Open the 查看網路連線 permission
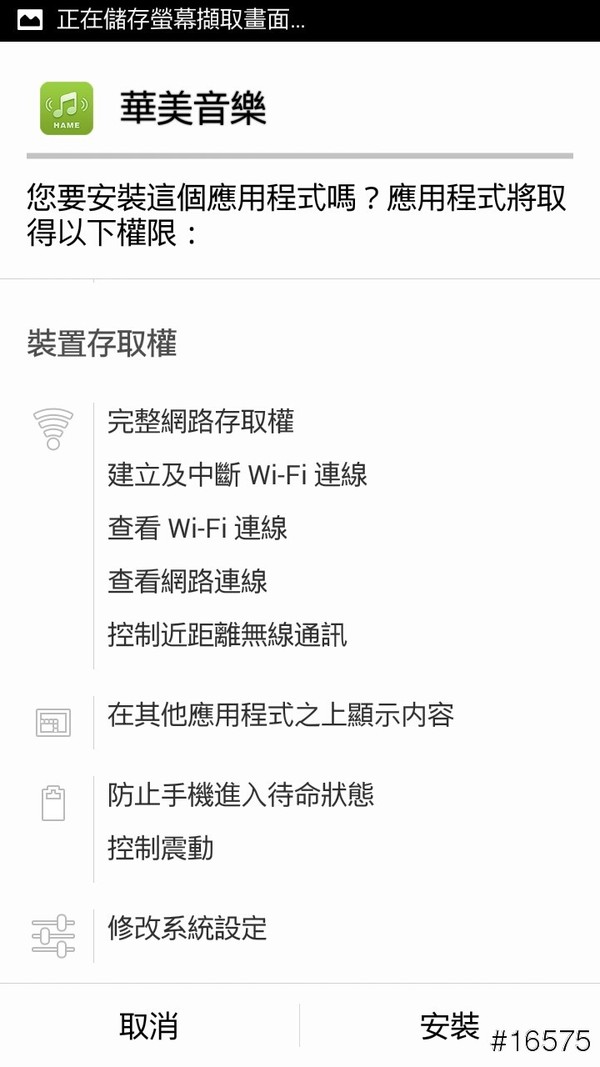The width and height of the screenshot is (600, 1067). click(x=188, y=581)
